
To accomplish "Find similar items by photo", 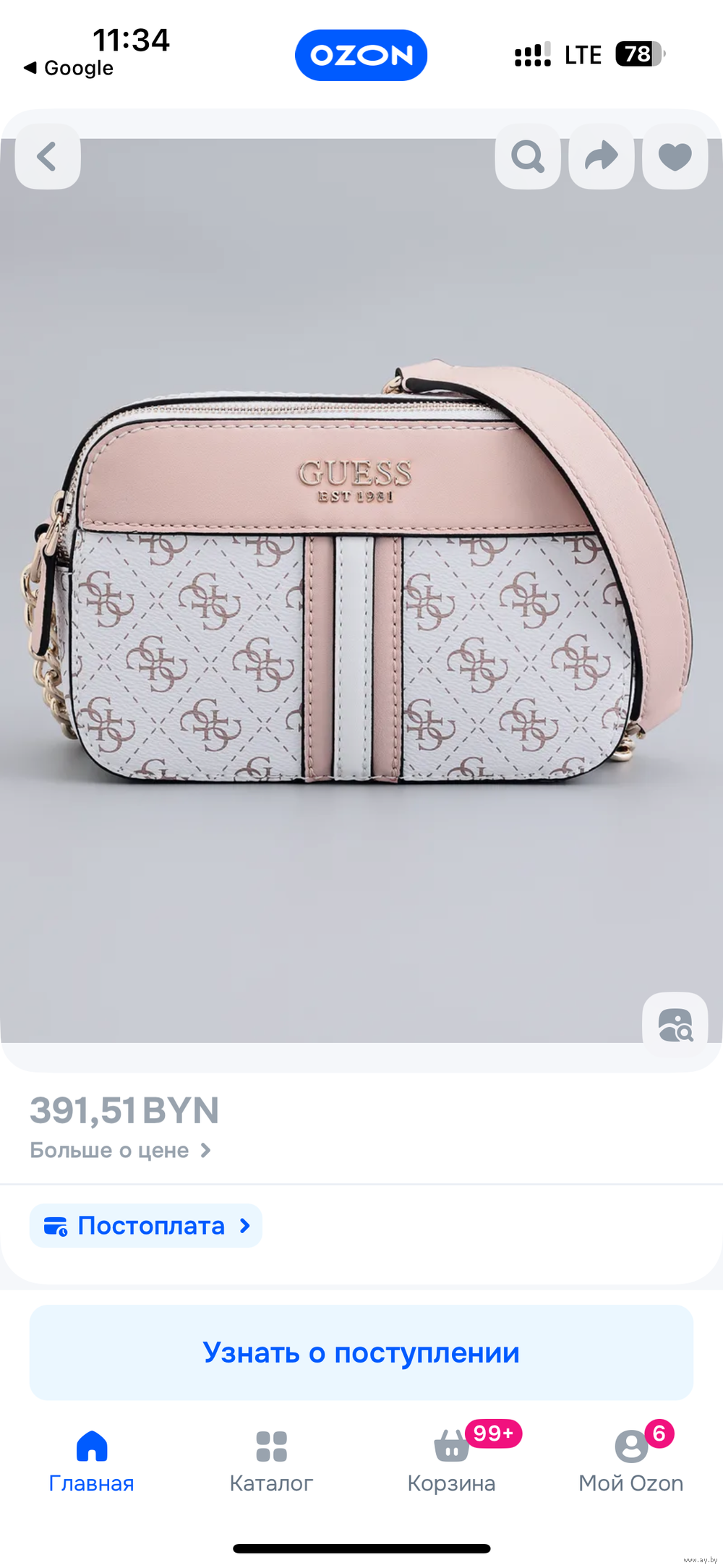I will pos(675,1025).
